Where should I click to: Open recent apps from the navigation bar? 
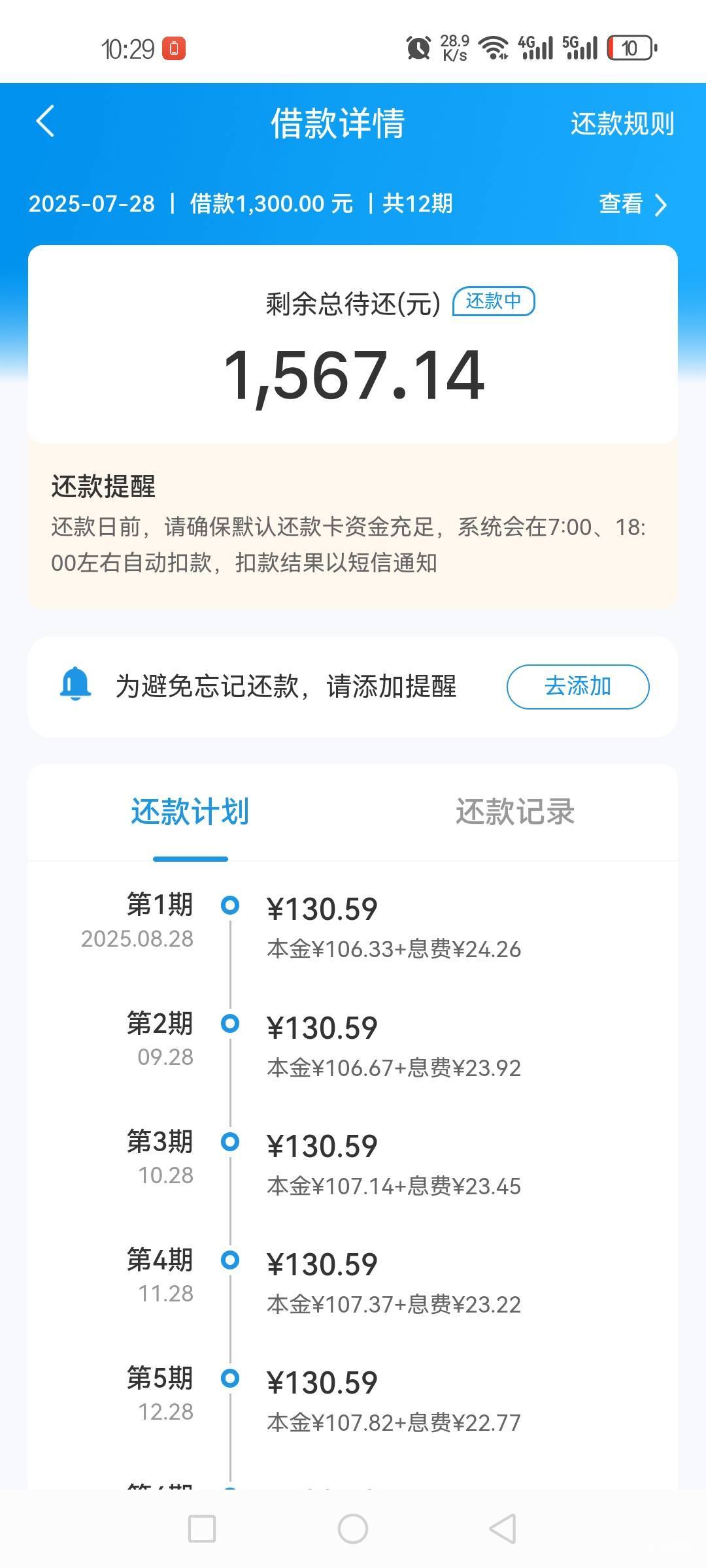(202, 1529)
